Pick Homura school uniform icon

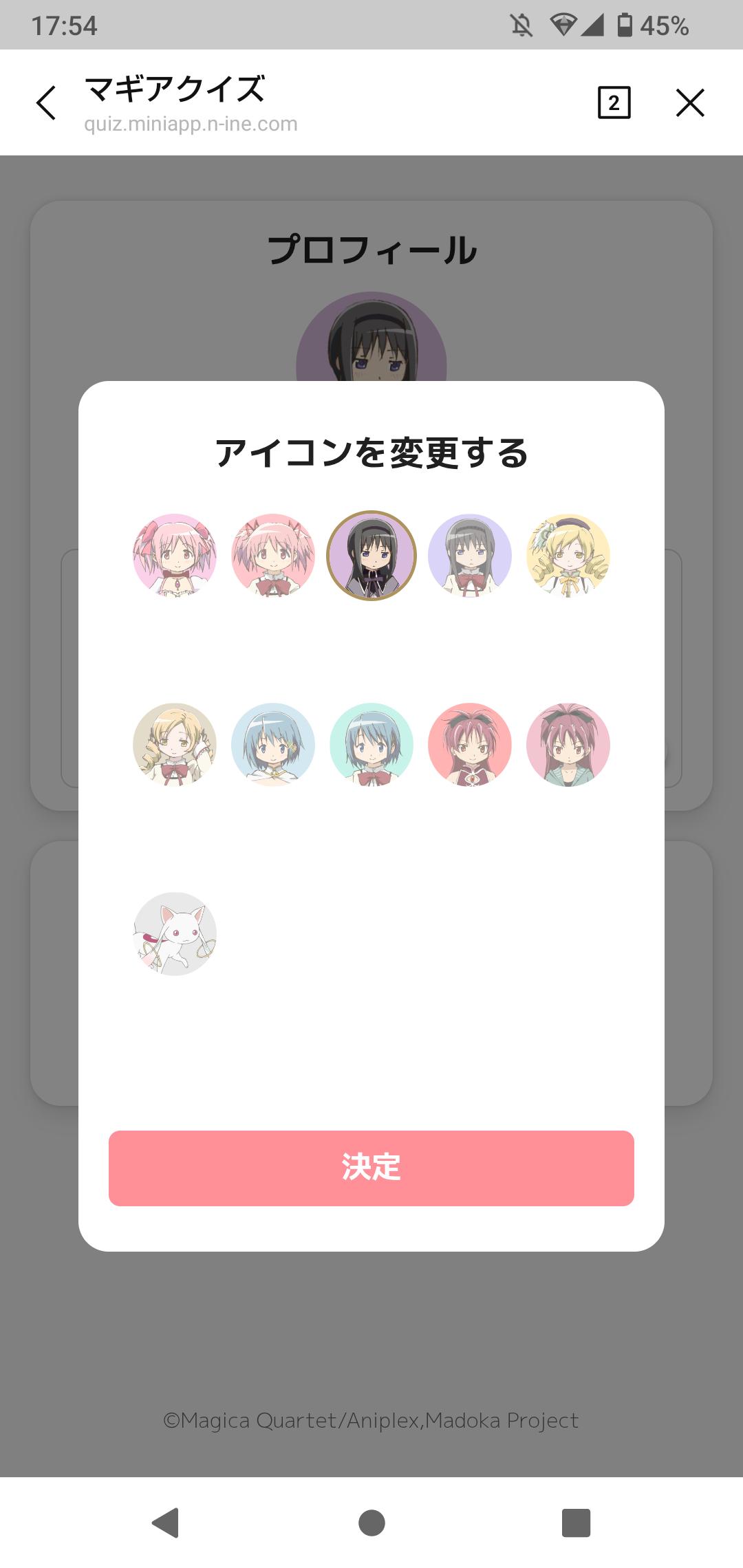pyautogui.click(x=470, y=556)
